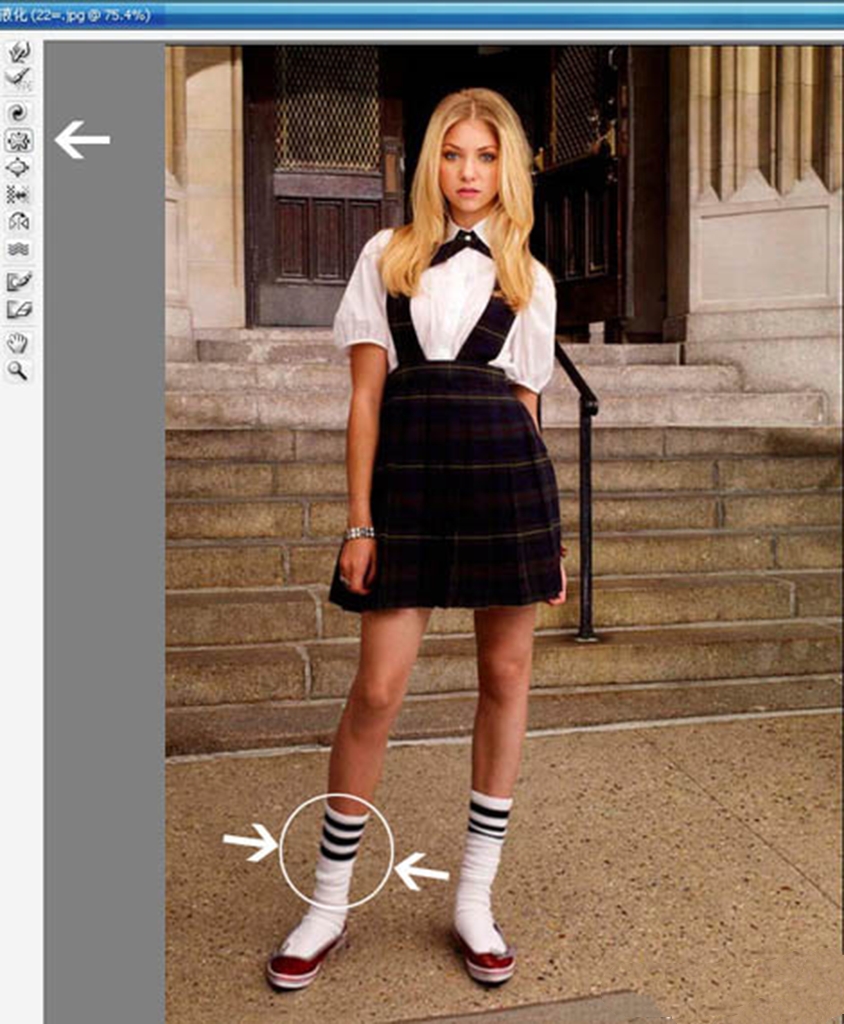Pick the Bloat tool
Screen dimensions: 844x1024
(19, 167)
